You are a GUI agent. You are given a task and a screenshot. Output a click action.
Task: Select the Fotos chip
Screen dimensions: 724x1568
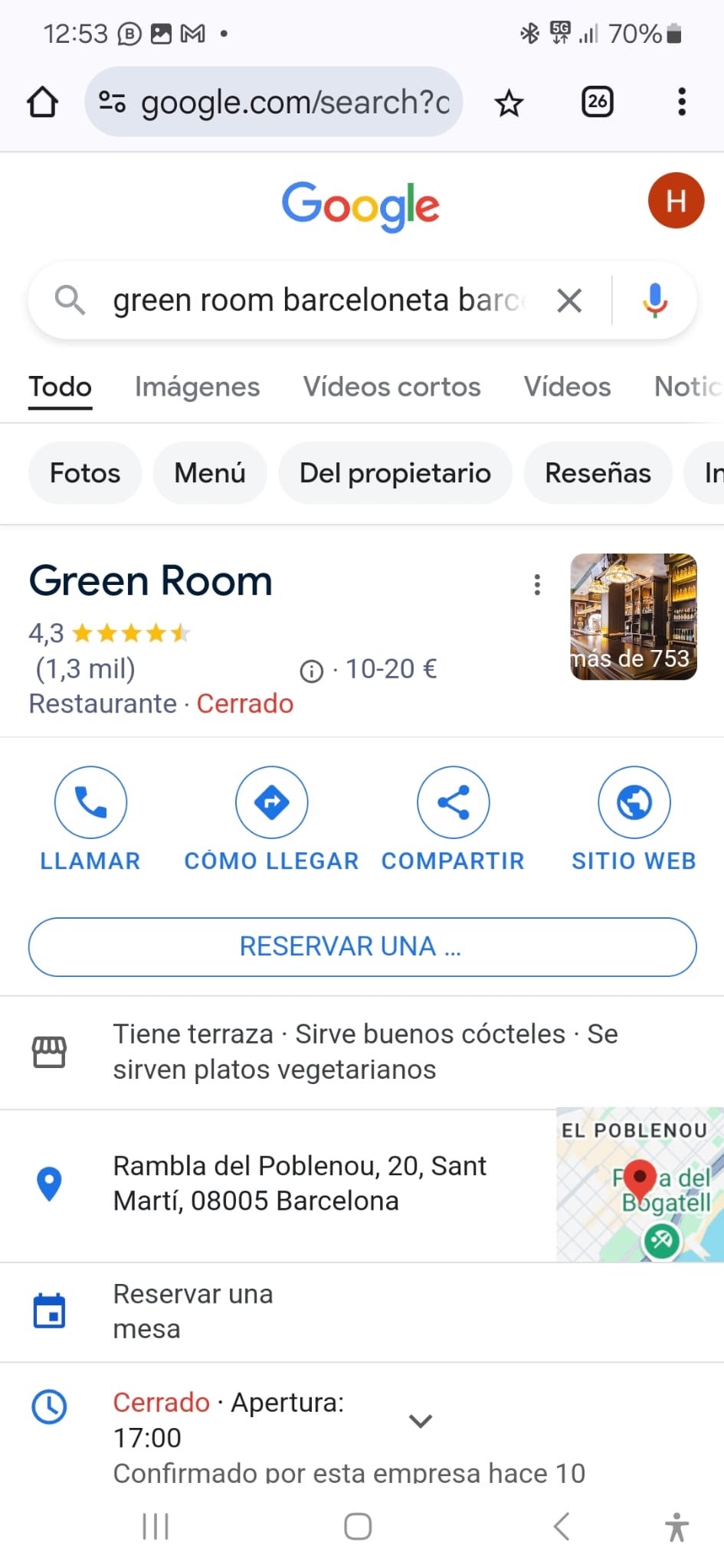point(85,473)
